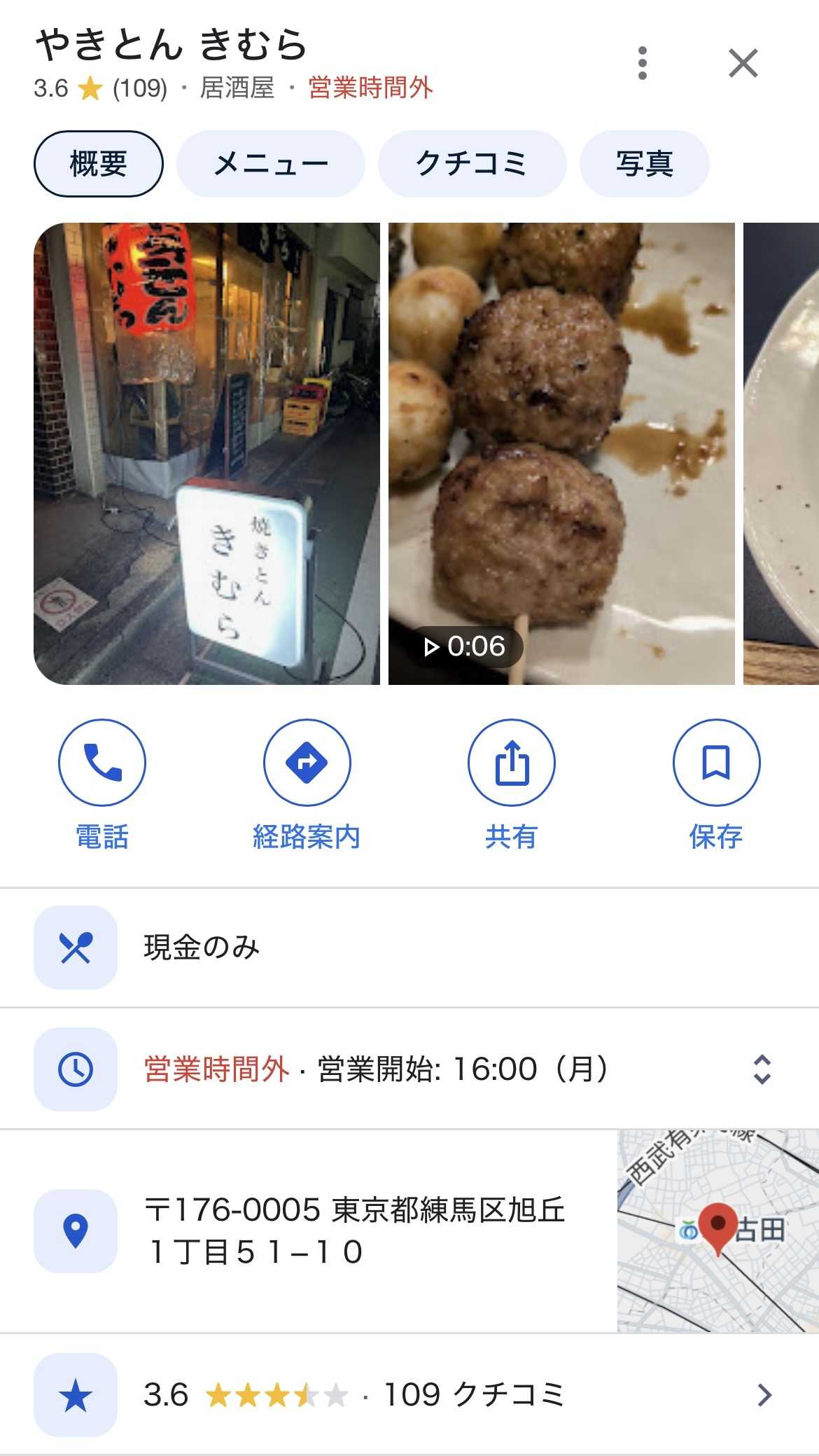
Task: Close the やきとん きむら place panel
Action: 743,64
